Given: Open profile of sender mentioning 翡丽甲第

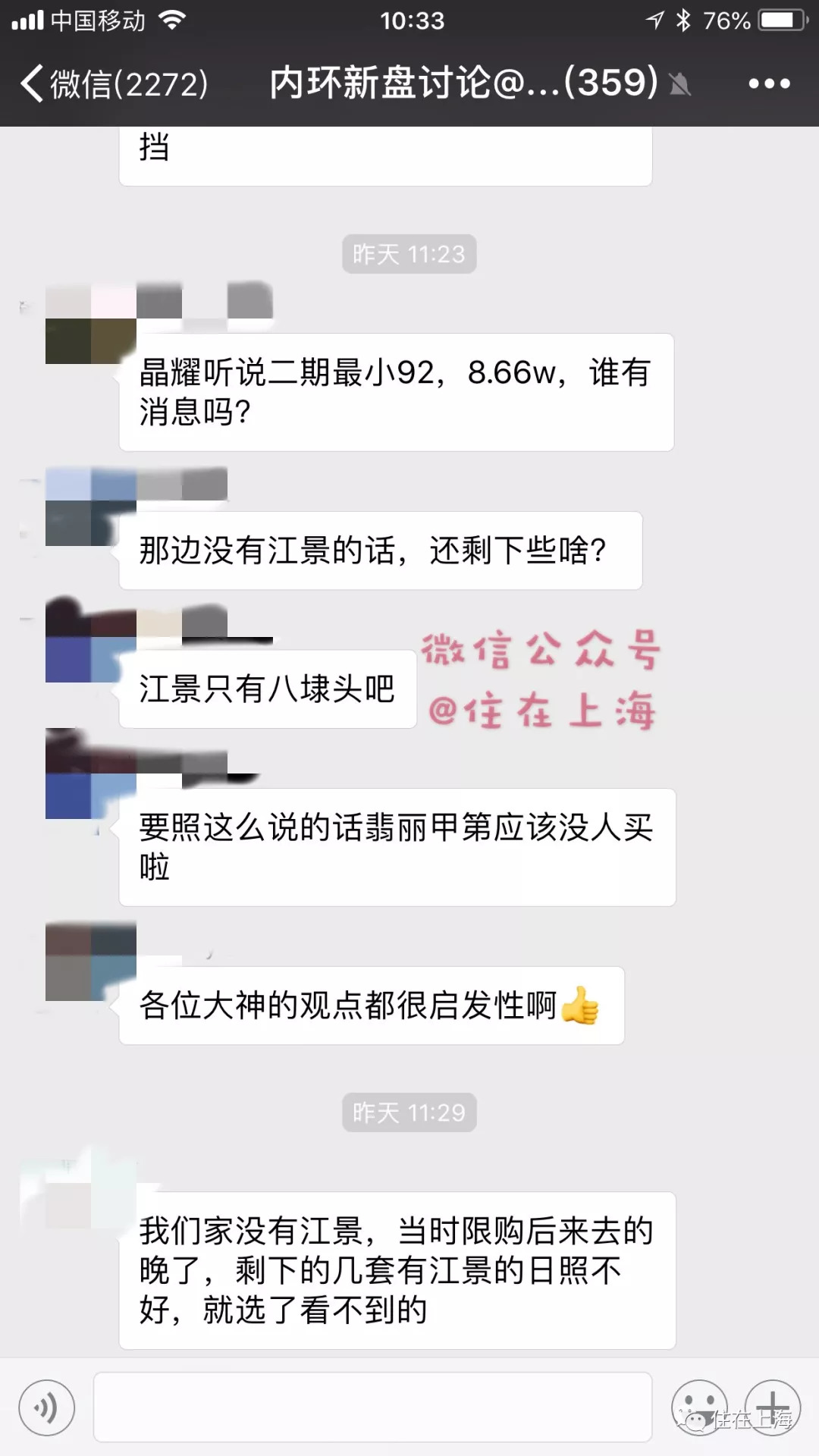Looking at the screenshot, I should pyautogui.click(x=91, y=775).
